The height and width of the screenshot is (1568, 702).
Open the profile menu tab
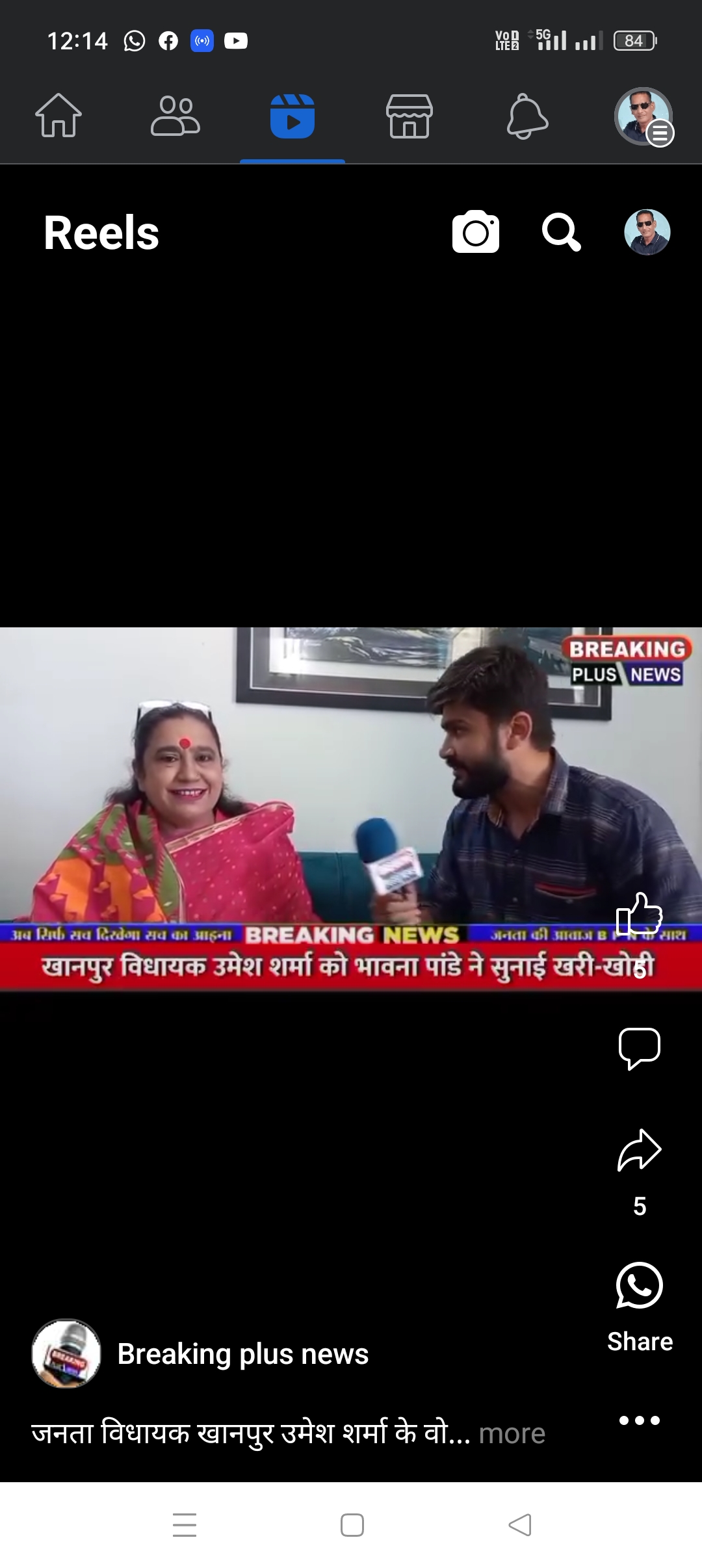(x=643, y=117)
